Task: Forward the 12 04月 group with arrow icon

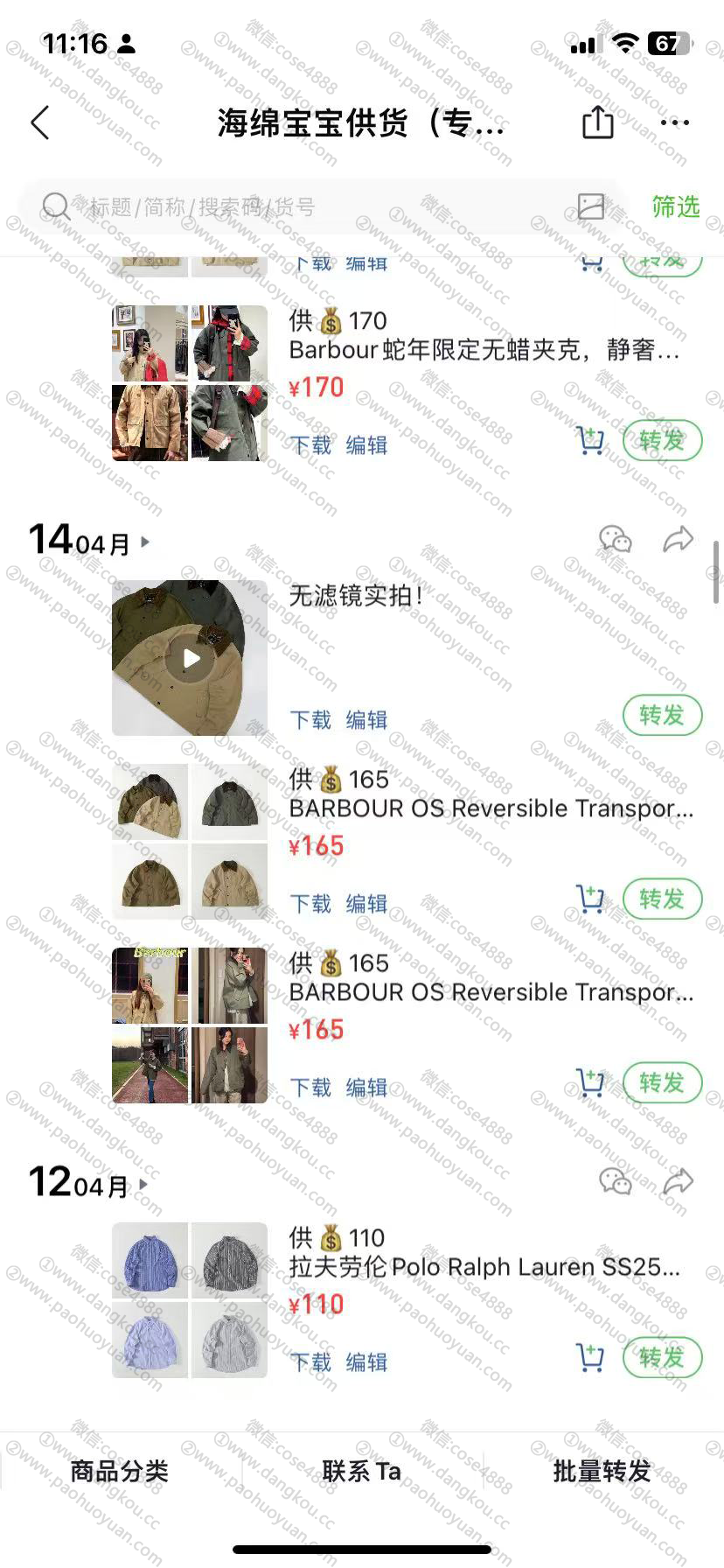Action: pos(679,1182)
